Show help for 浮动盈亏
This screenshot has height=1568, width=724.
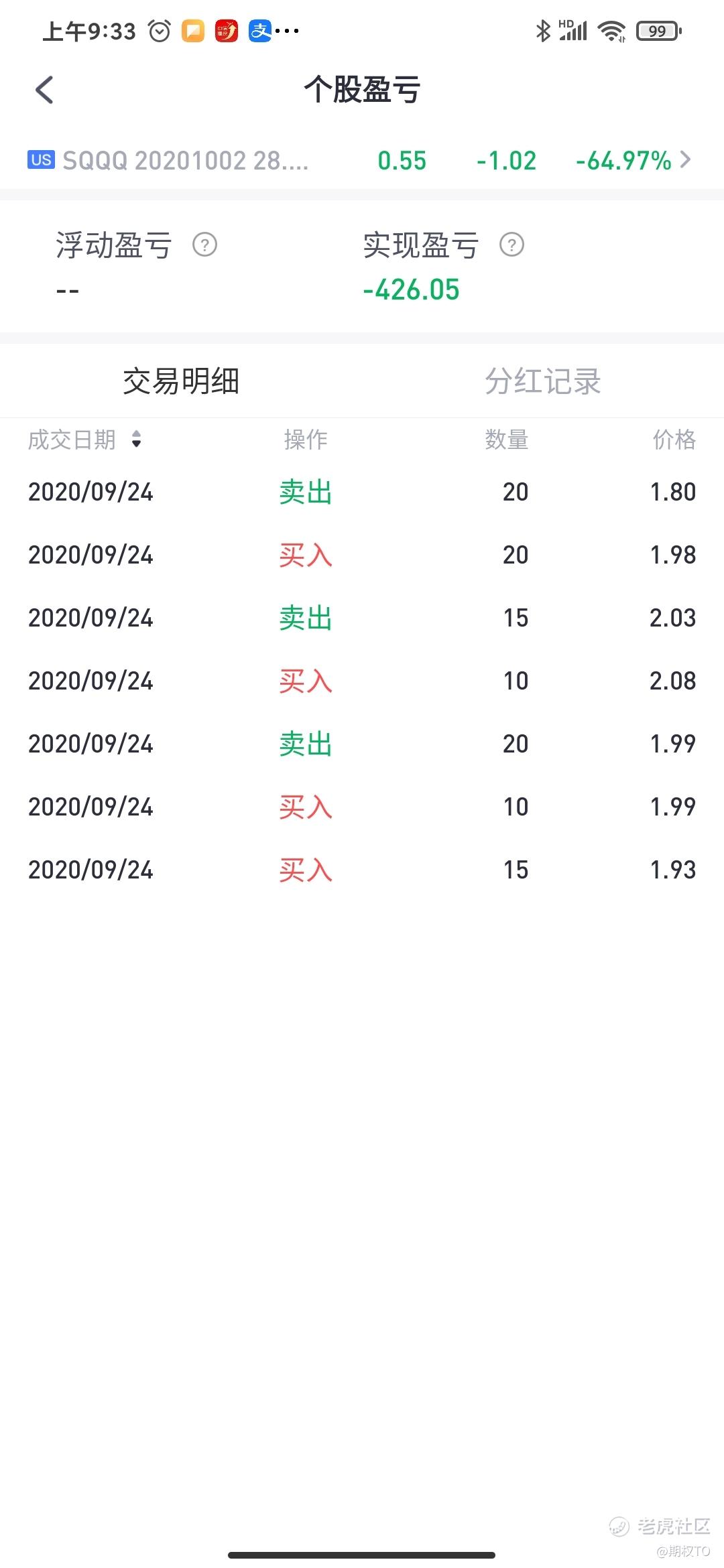click(x=204, y=245)
